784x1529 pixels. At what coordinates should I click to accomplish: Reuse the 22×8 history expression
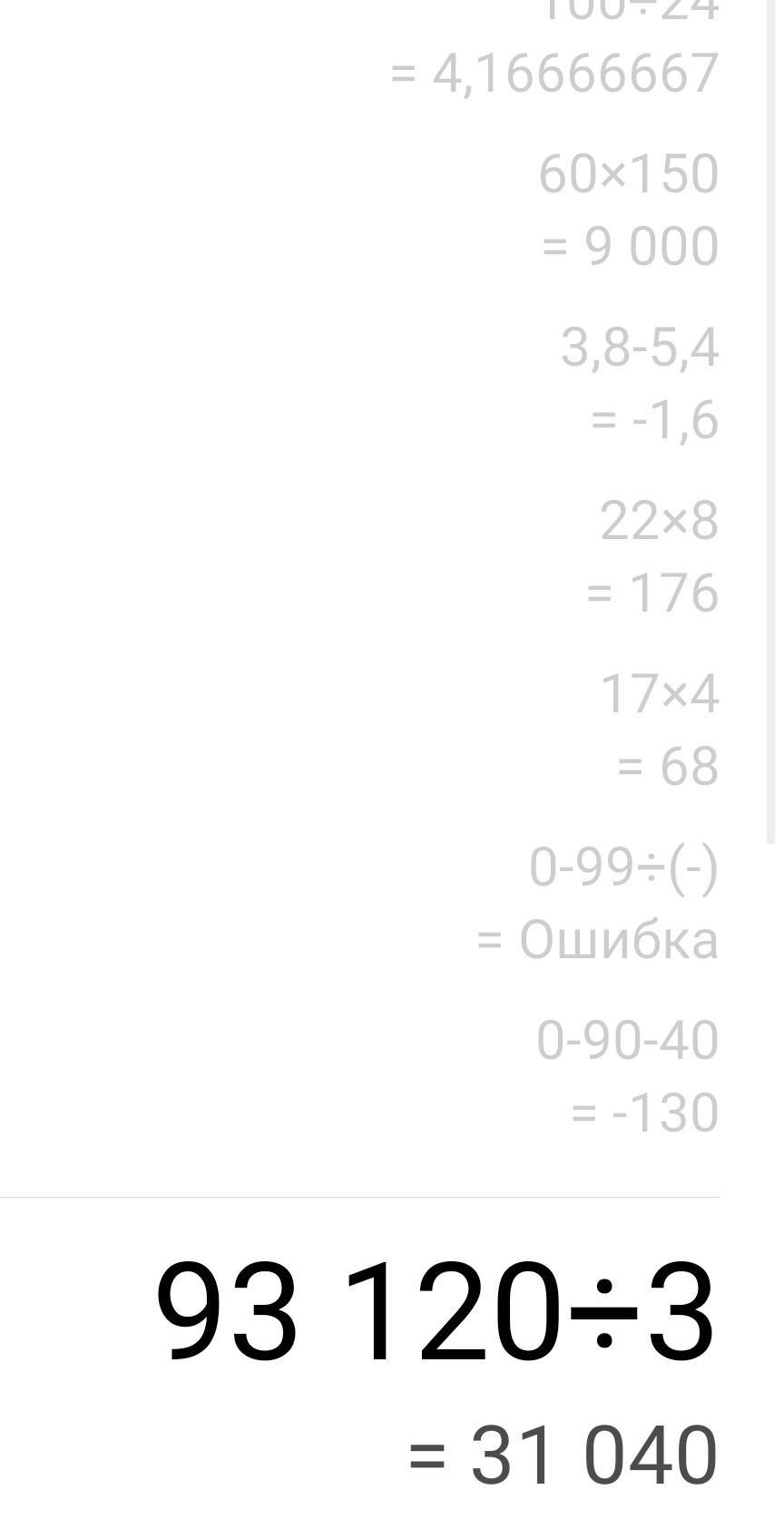[659, 521]
